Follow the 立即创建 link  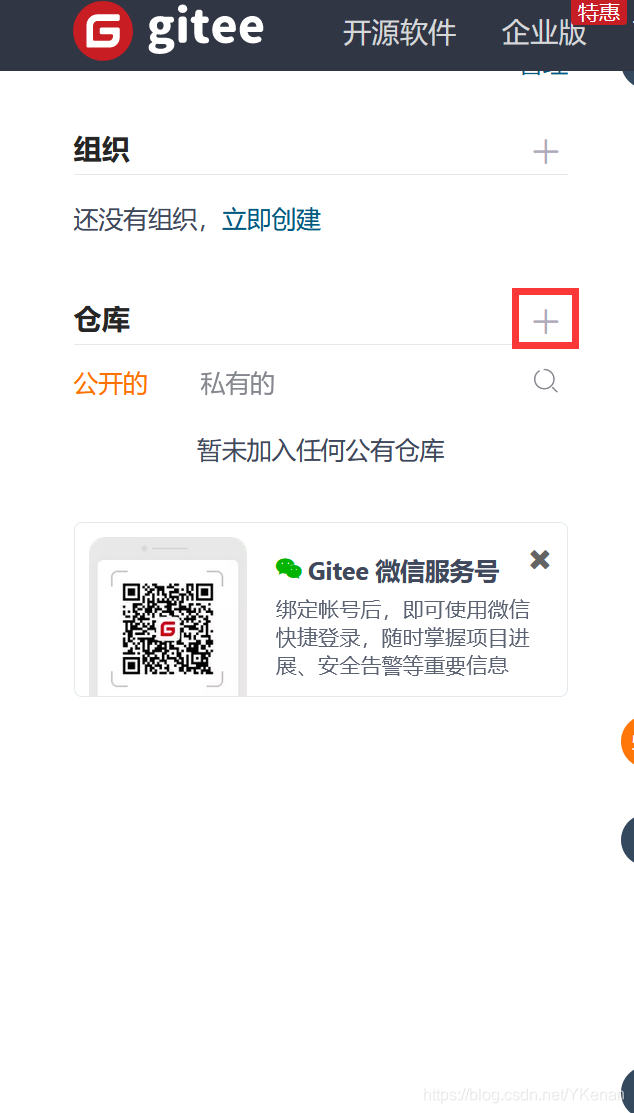click(x=271, y=220)
